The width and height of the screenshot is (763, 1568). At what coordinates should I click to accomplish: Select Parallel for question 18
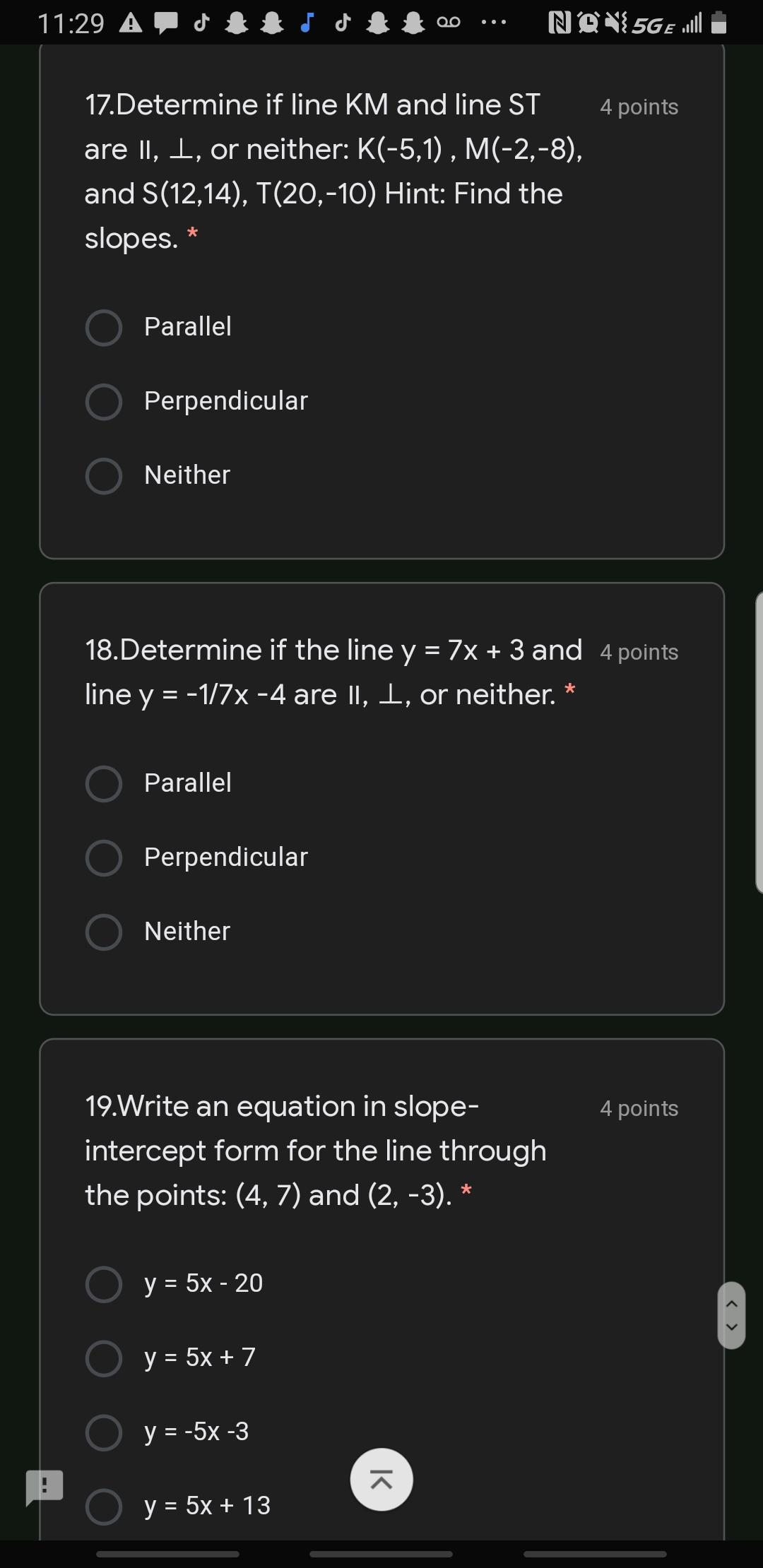point(104,784)
